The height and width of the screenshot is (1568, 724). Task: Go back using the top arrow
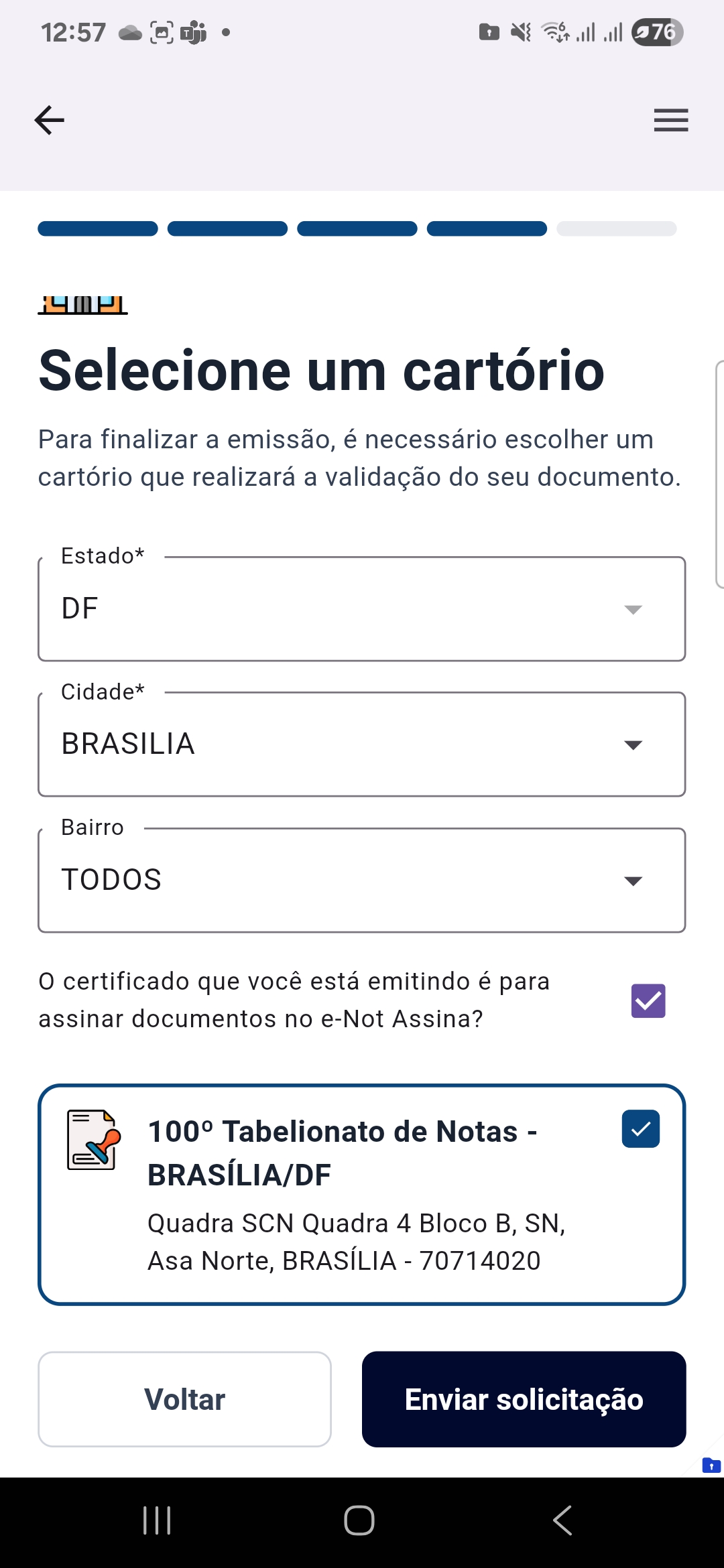coord(50,121)
